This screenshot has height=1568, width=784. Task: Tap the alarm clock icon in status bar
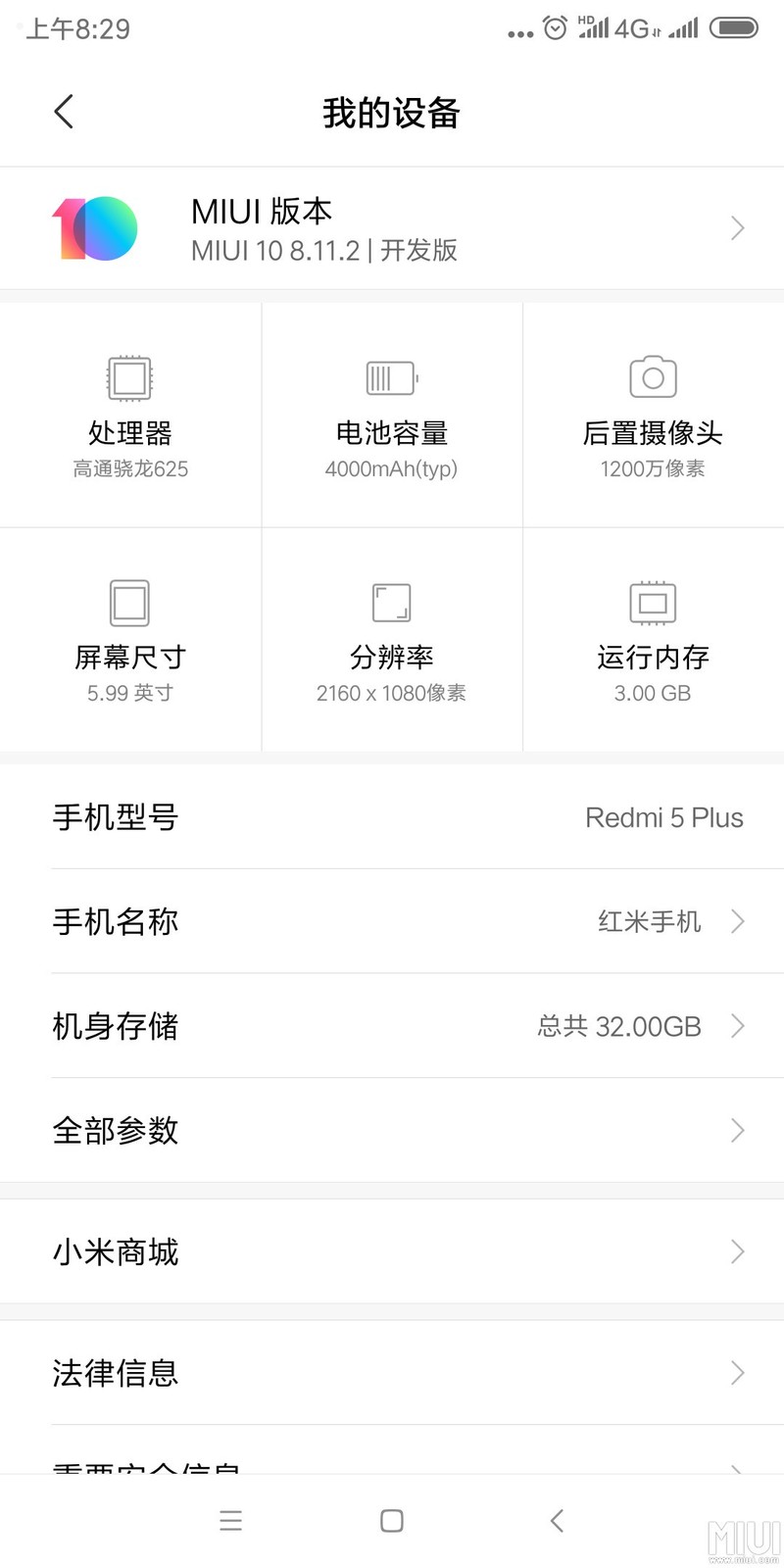[x=554, y=28]
